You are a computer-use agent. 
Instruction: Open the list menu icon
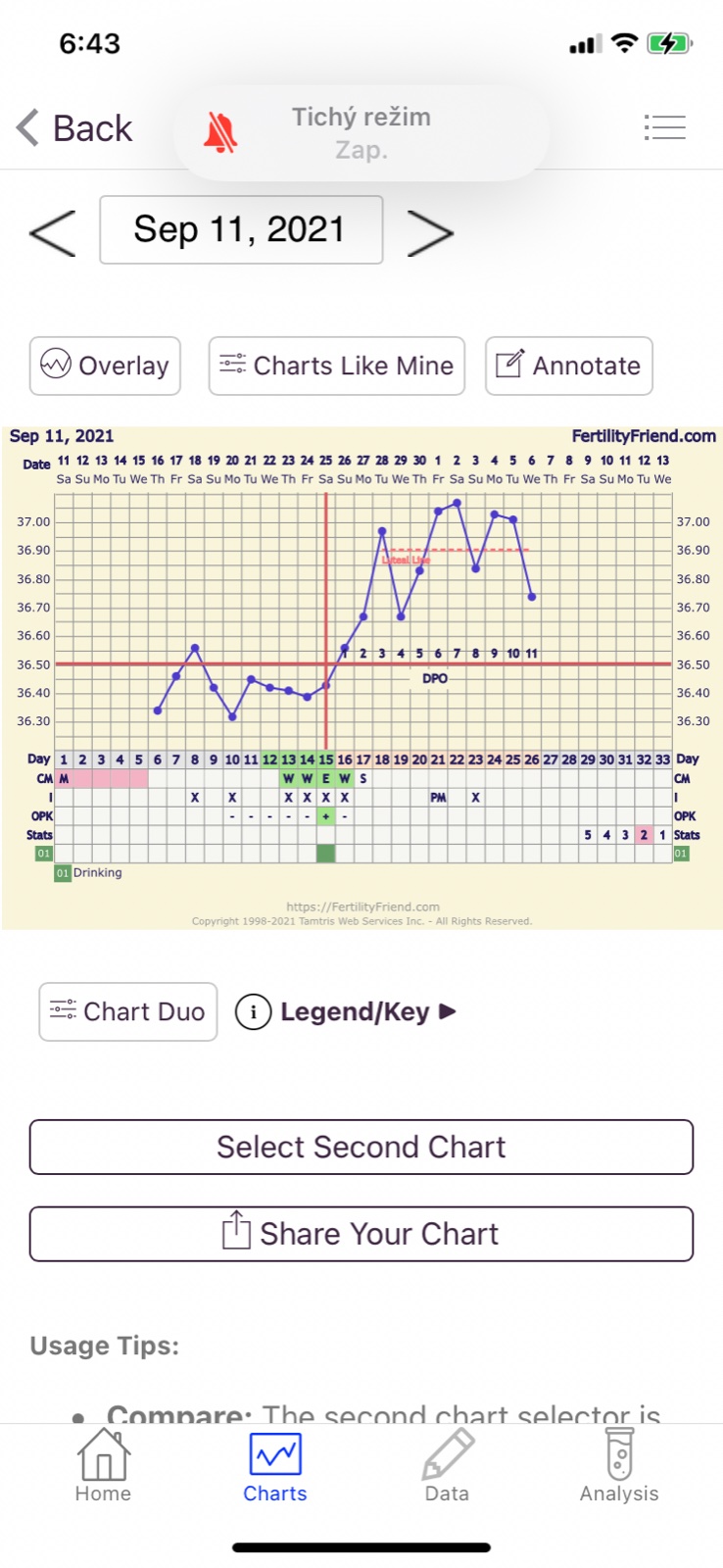point(665,127)
